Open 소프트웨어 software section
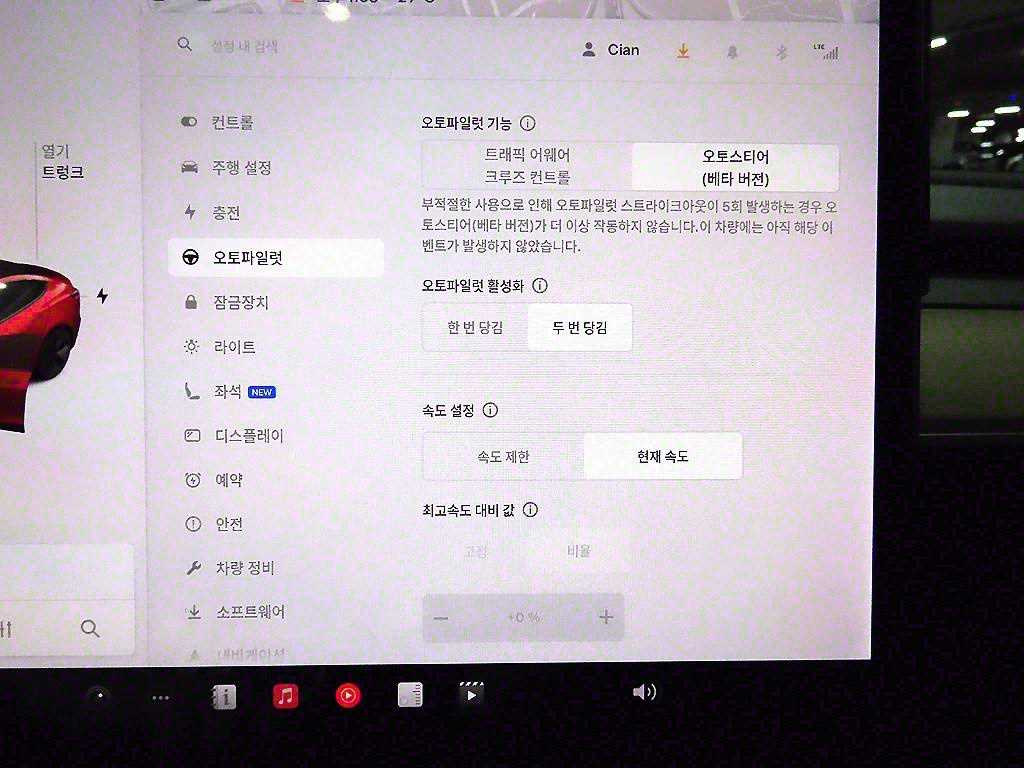The width and height of the screenshot is (1024, 768). click(250, 612)
